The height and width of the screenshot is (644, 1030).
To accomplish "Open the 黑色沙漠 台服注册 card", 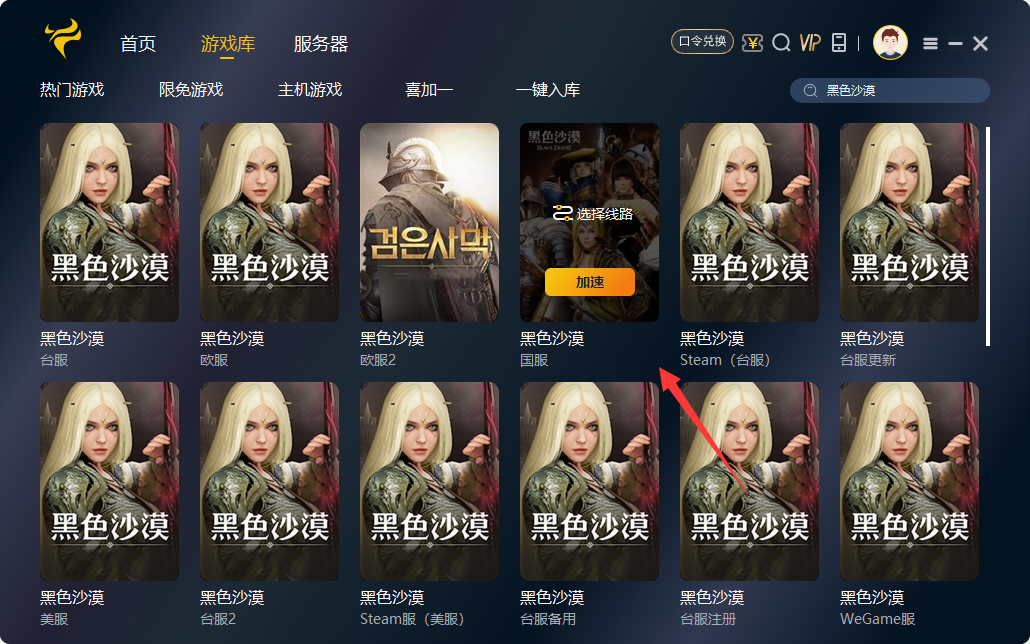I will [749, 481].
